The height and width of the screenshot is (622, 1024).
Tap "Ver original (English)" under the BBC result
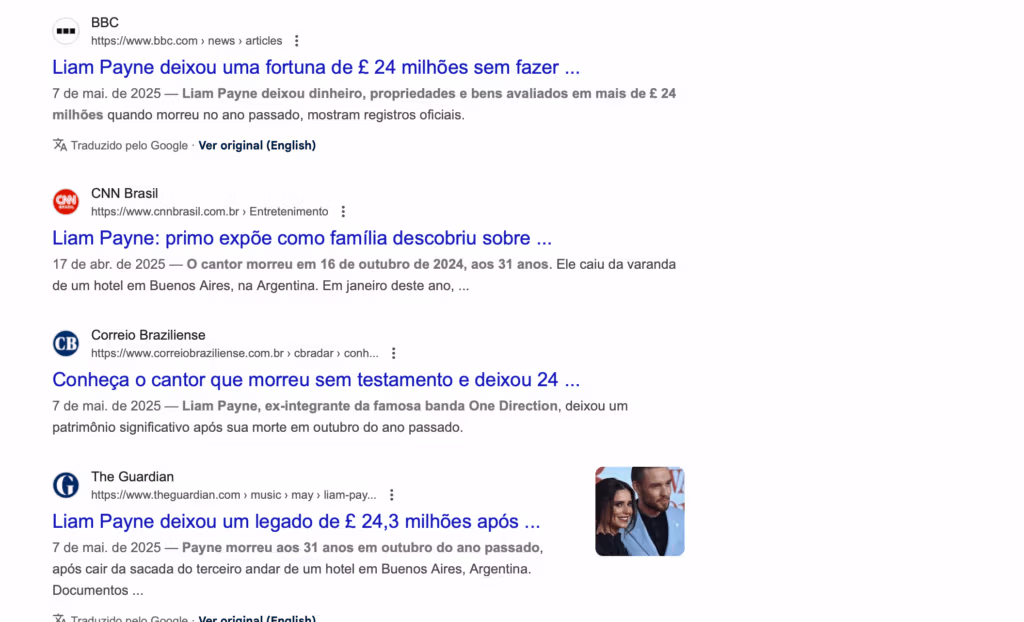pyautogui.click(x=257, y=145)
